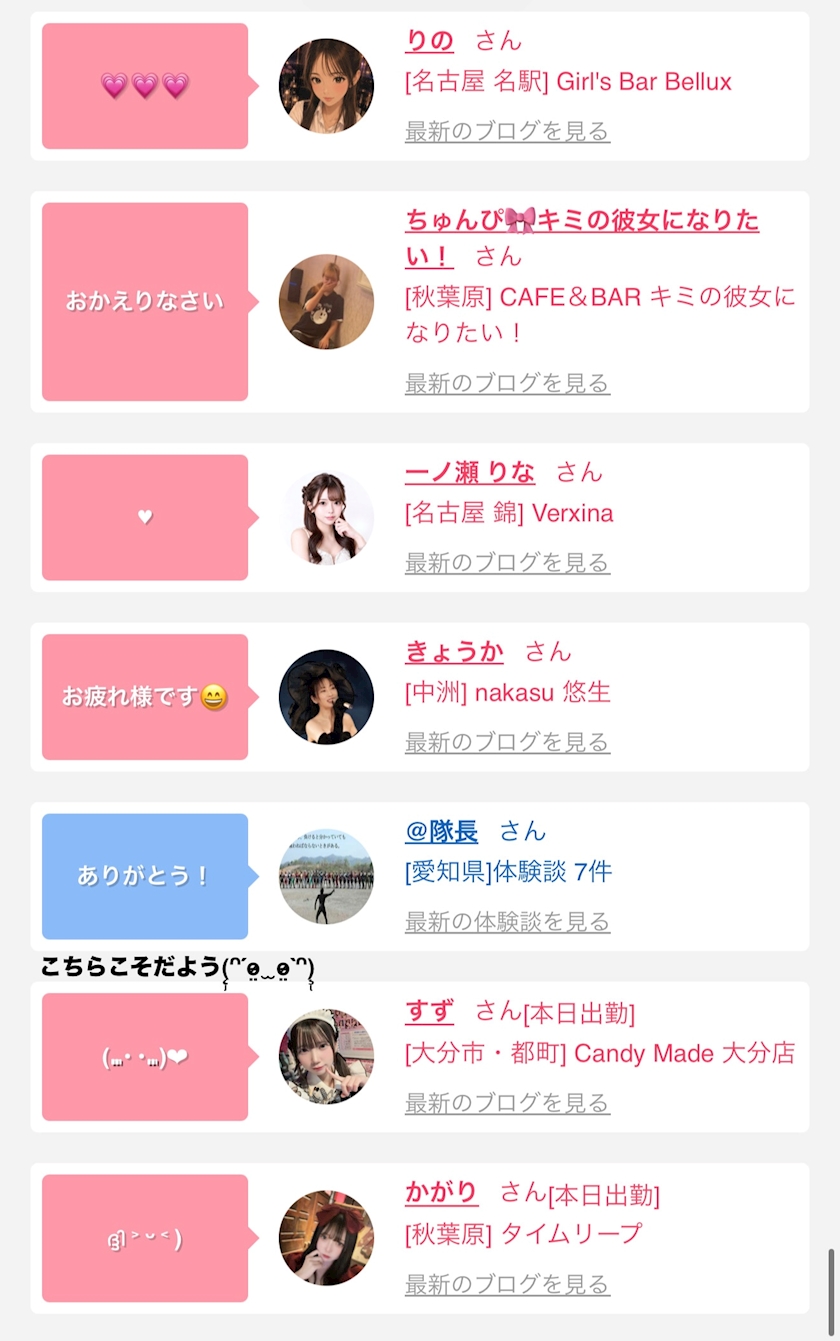
Task: Open きょうか's profile link
Action: 454,652
